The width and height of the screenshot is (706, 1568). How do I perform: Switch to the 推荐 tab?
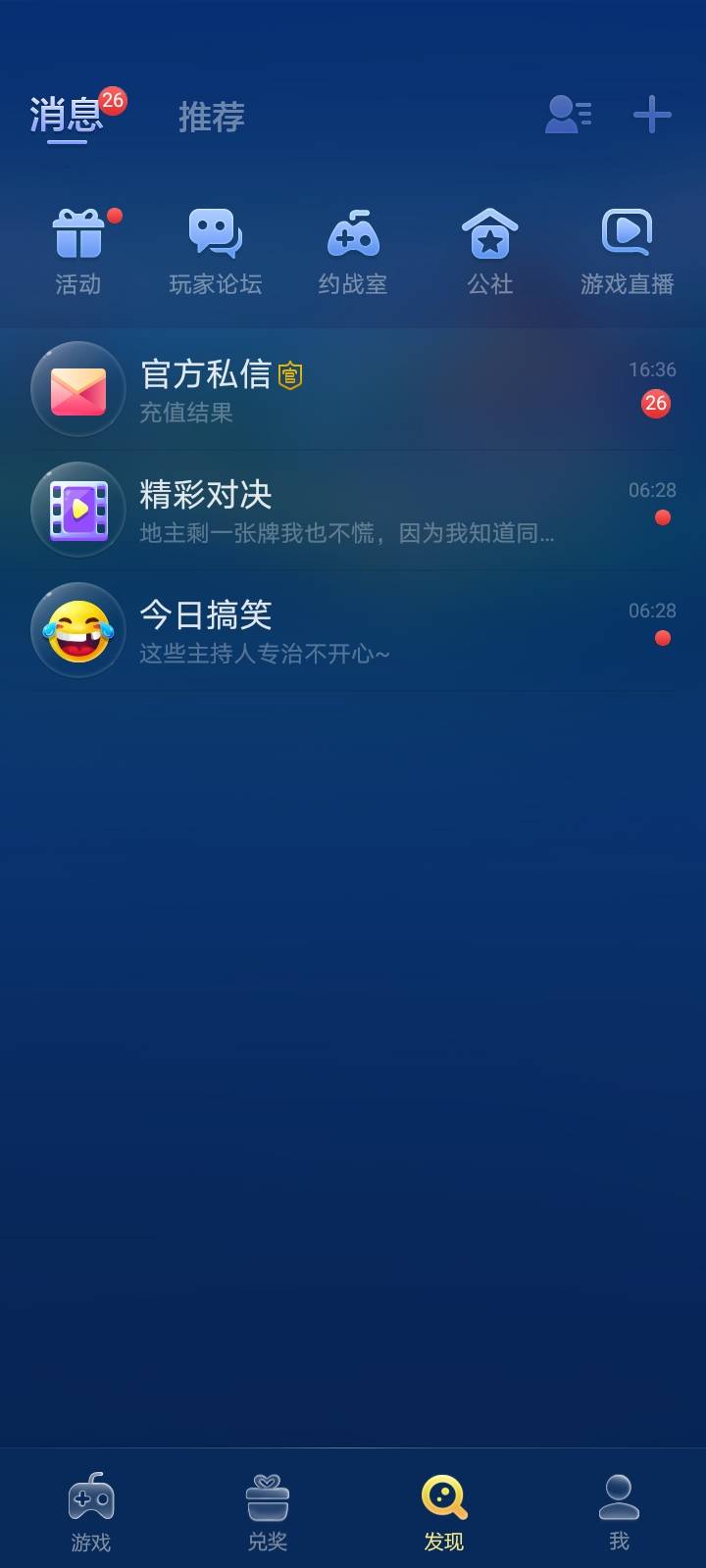pos(210,118)
